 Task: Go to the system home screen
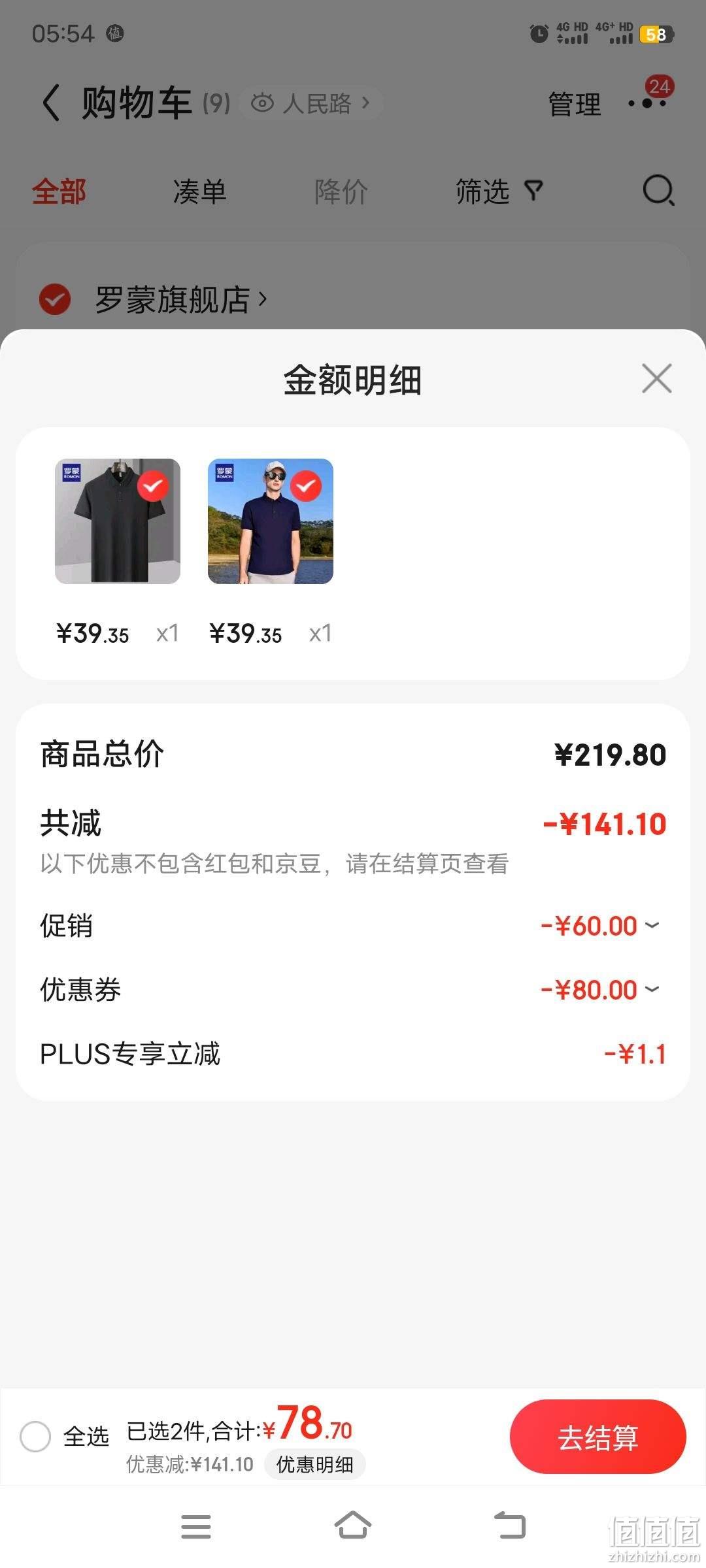click(x=353, y=1526)
